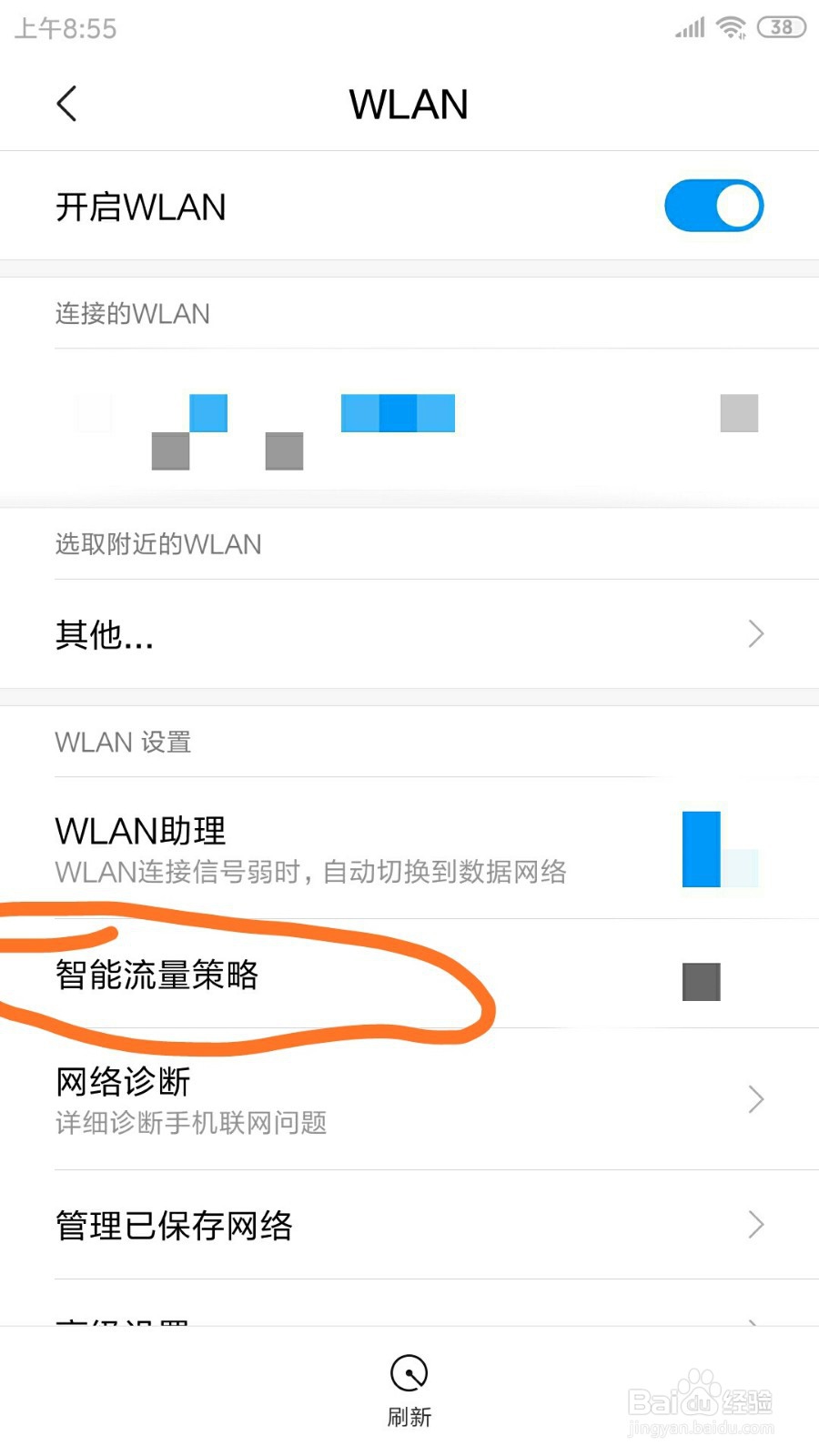Tap the back arrow to exit WLAN settings
The image size is (819, 1456).
66,104
